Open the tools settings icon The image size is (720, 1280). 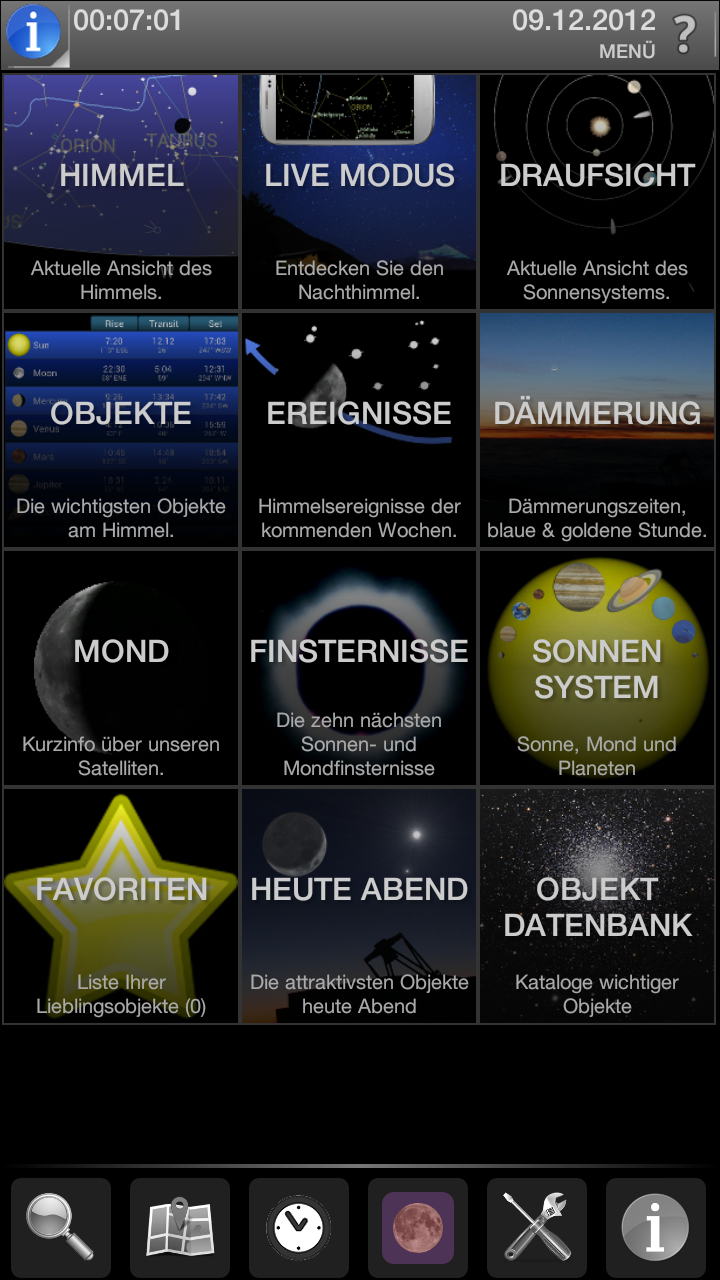(537, 1227)
